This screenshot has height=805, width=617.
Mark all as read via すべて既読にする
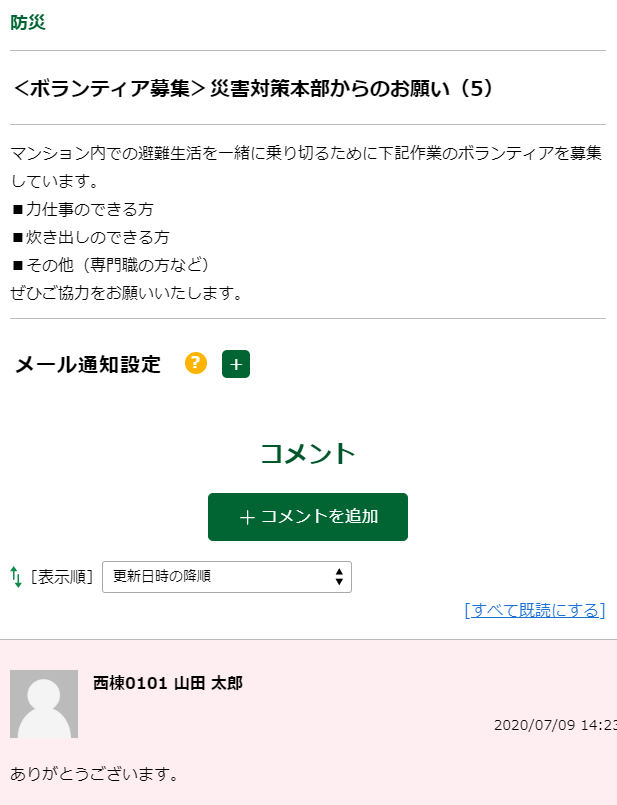[535, 610]
